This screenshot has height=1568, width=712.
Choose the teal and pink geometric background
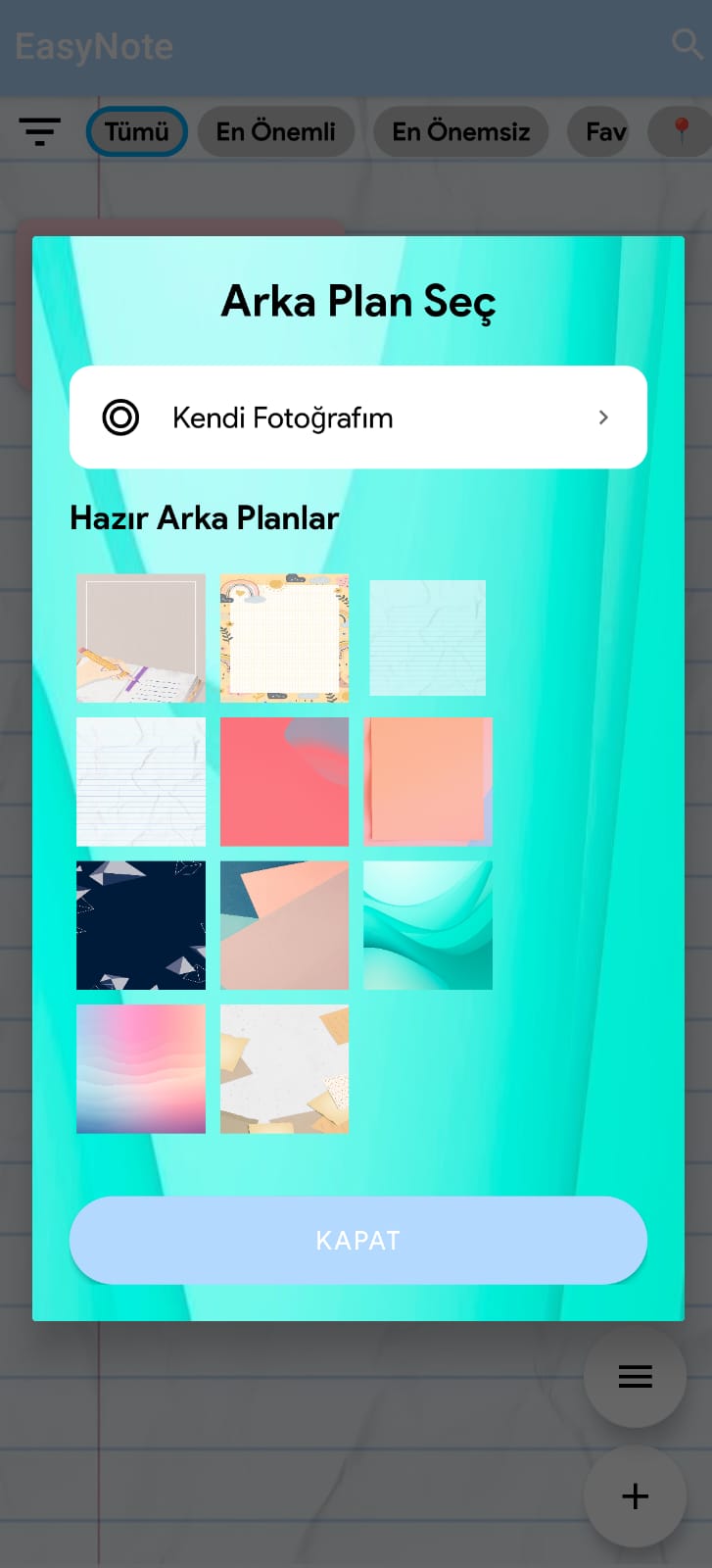[284, 925]
